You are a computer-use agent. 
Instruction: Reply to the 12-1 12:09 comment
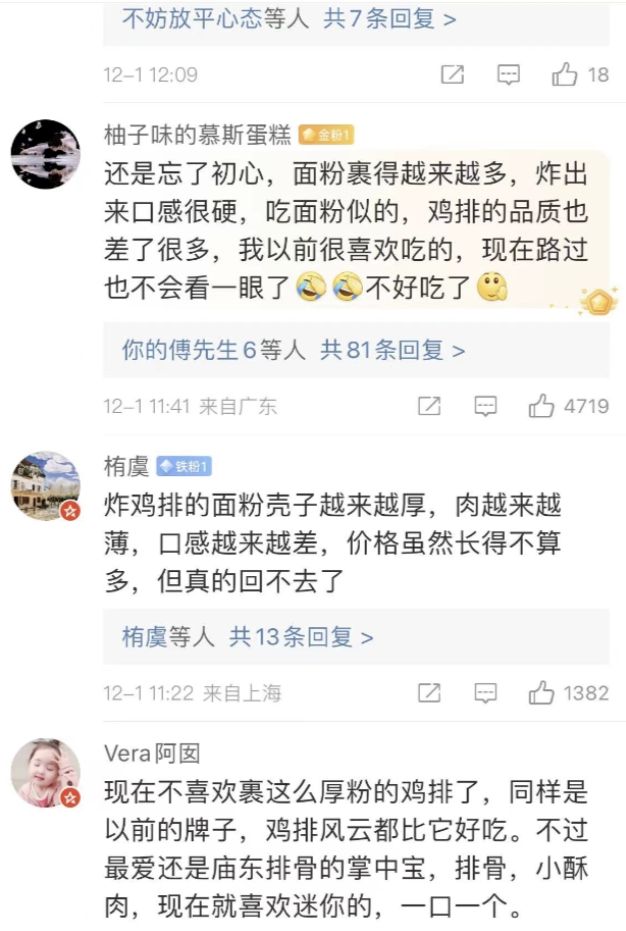509,74
